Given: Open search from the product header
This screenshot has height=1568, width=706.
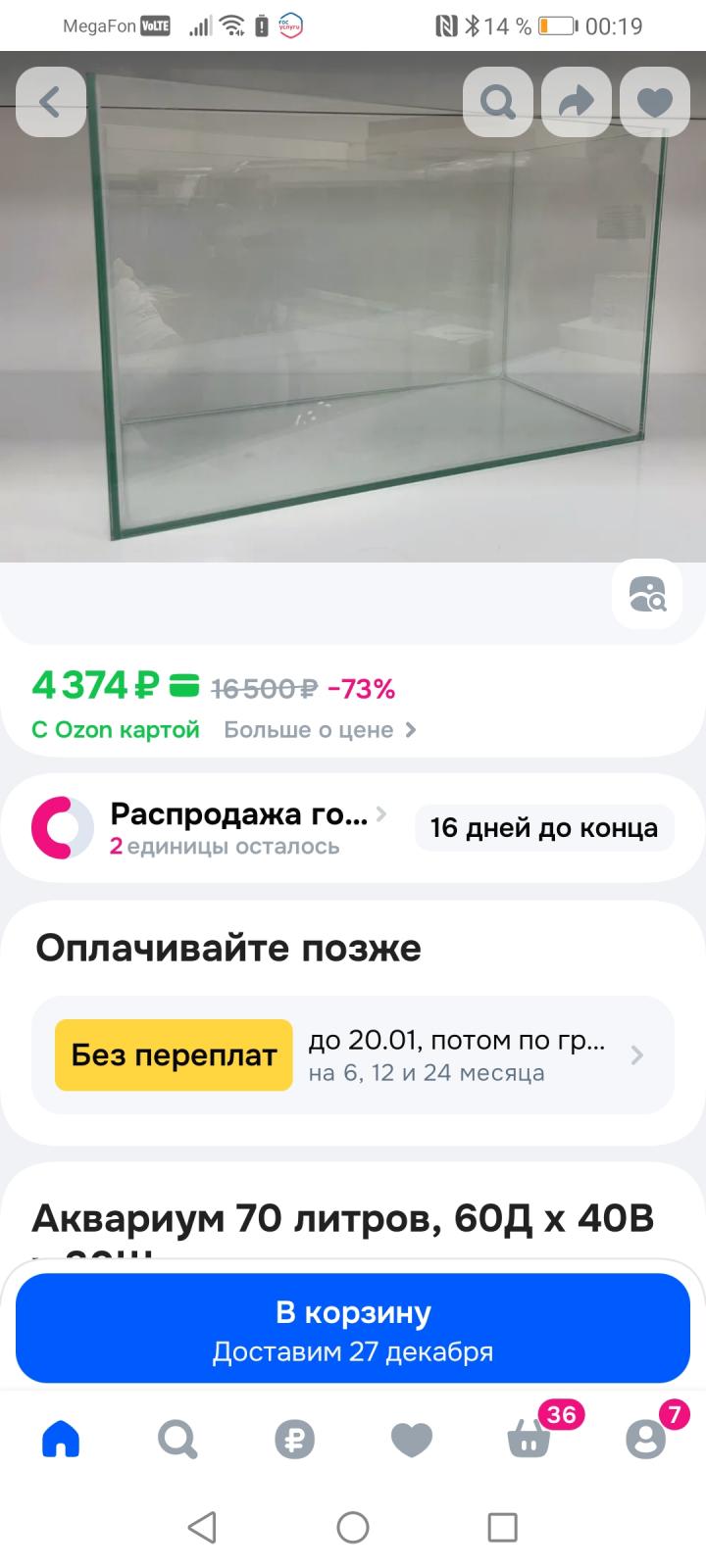Looking at the screenshot, I should (498, 102).
